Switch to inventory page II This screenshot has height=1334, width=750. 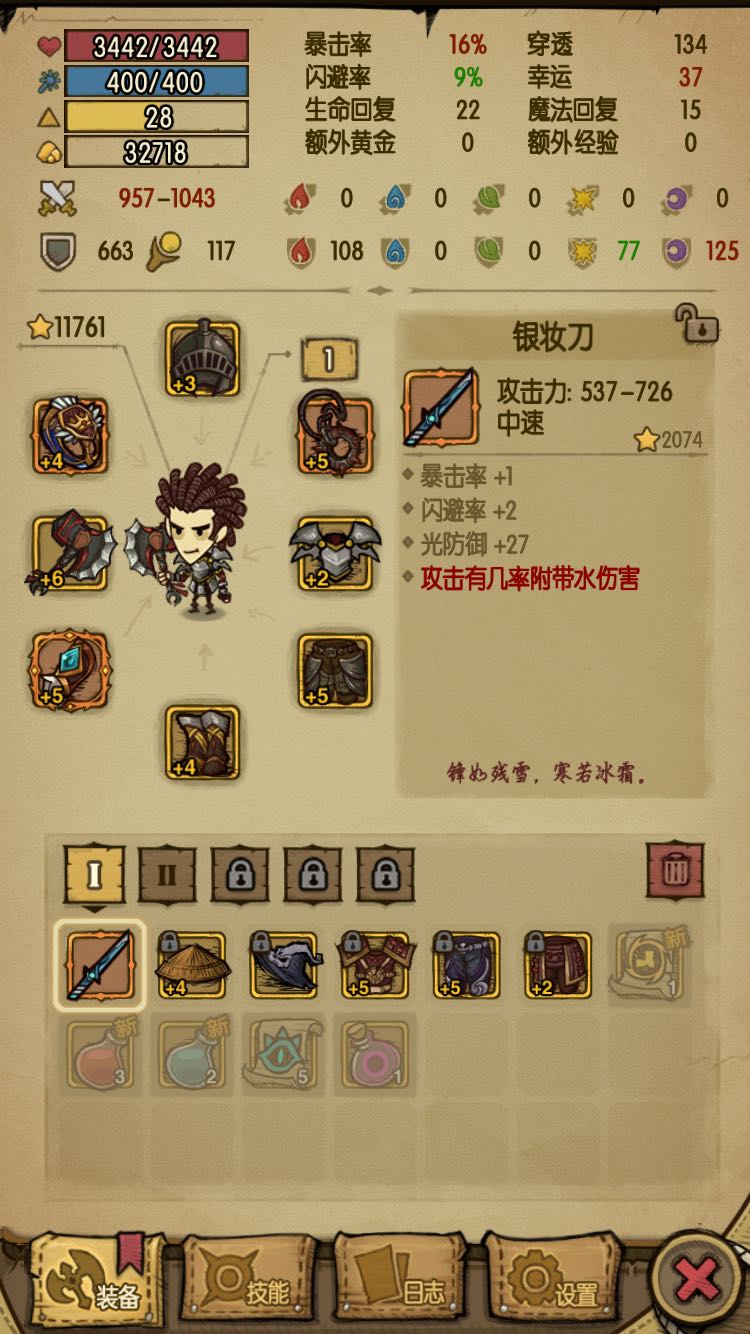point(167,875)
